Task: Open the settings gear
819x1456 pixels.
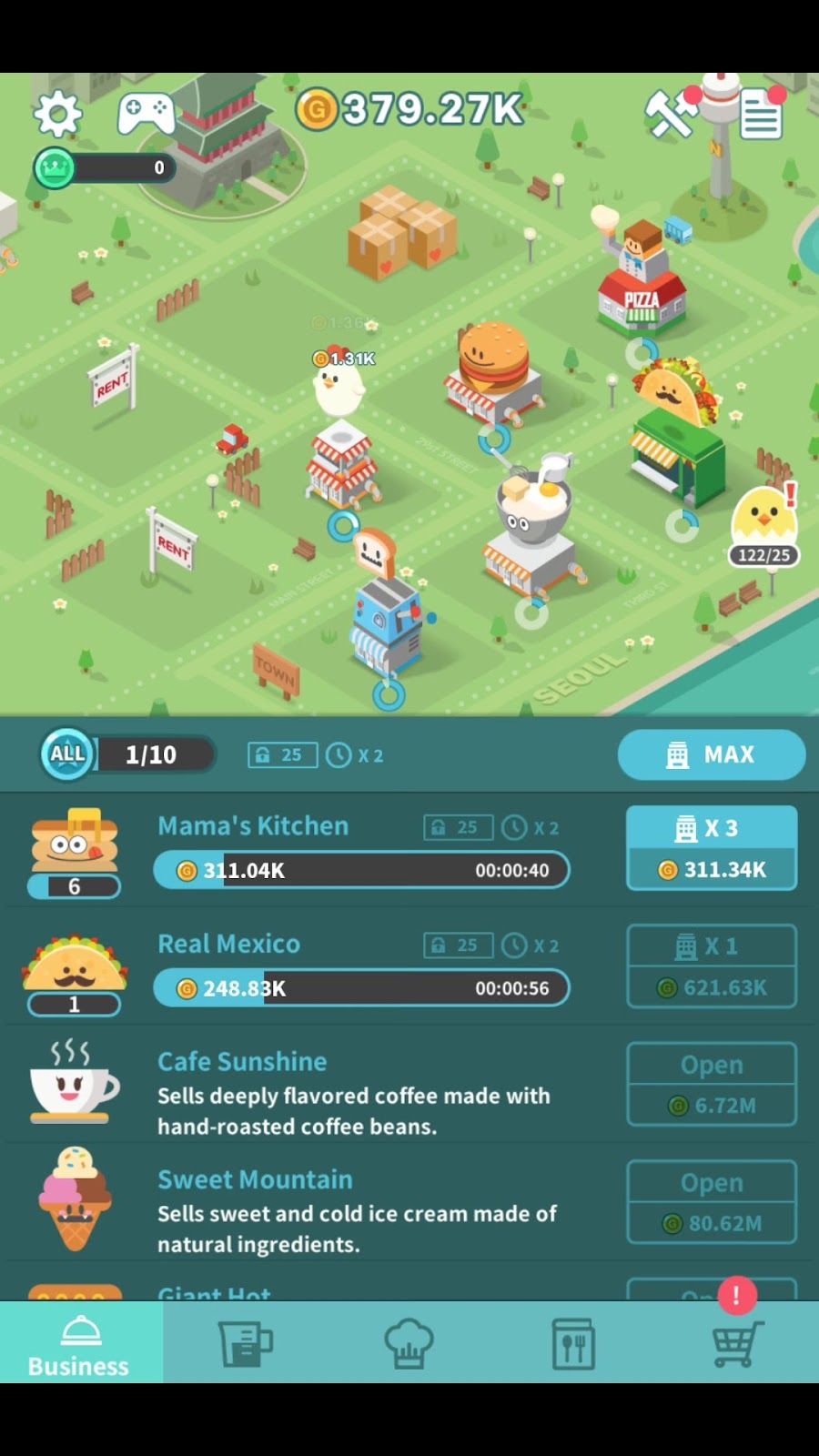Action: (57, 115)
